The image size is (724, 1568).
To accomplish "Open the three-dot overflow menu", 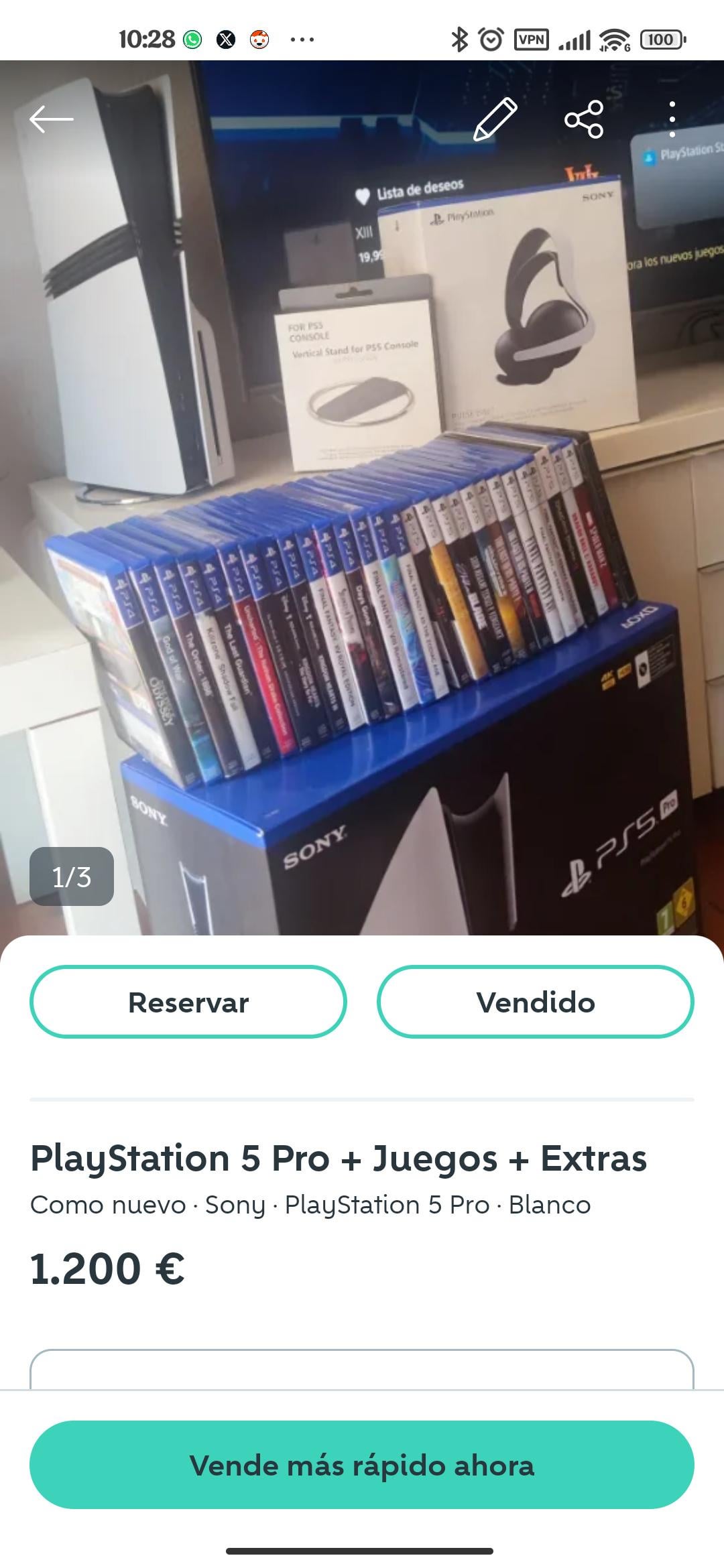I will click(672, 119).
